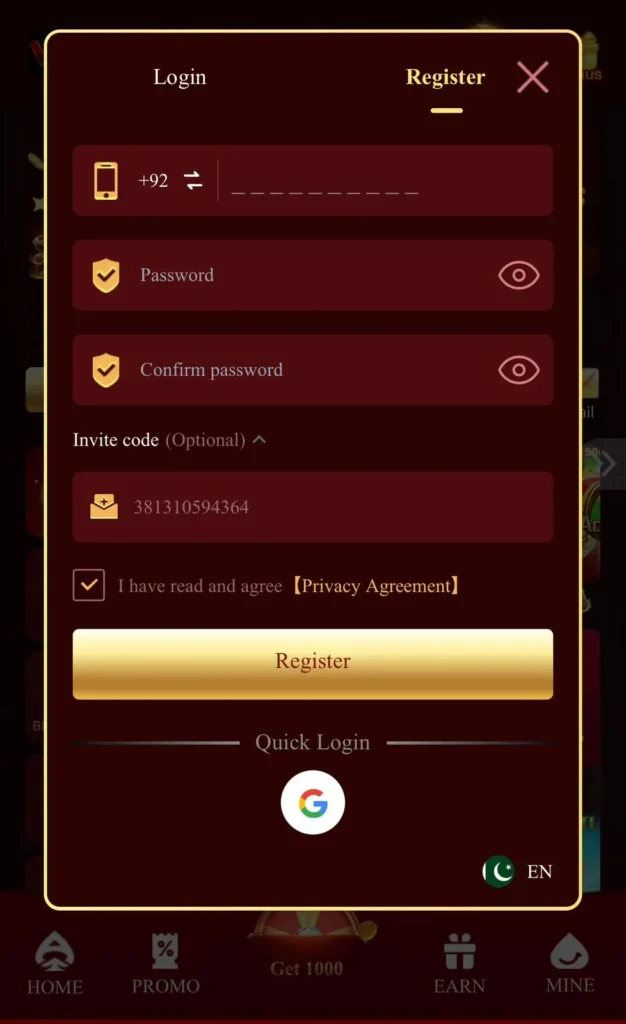Uncheck the agreement checkbox

point(89,585)
